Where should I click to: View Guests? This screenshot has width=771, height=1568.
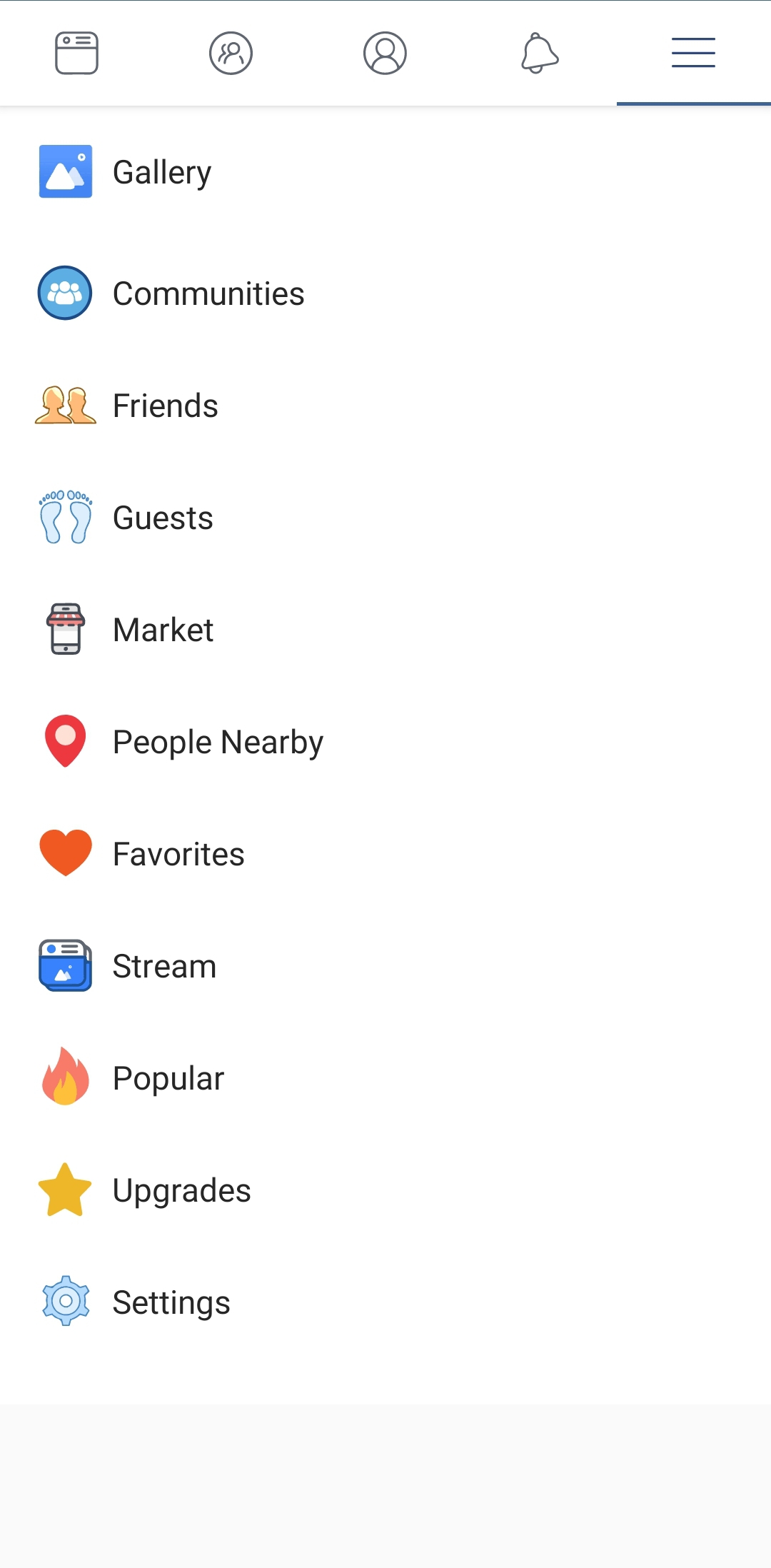point(163,518)
